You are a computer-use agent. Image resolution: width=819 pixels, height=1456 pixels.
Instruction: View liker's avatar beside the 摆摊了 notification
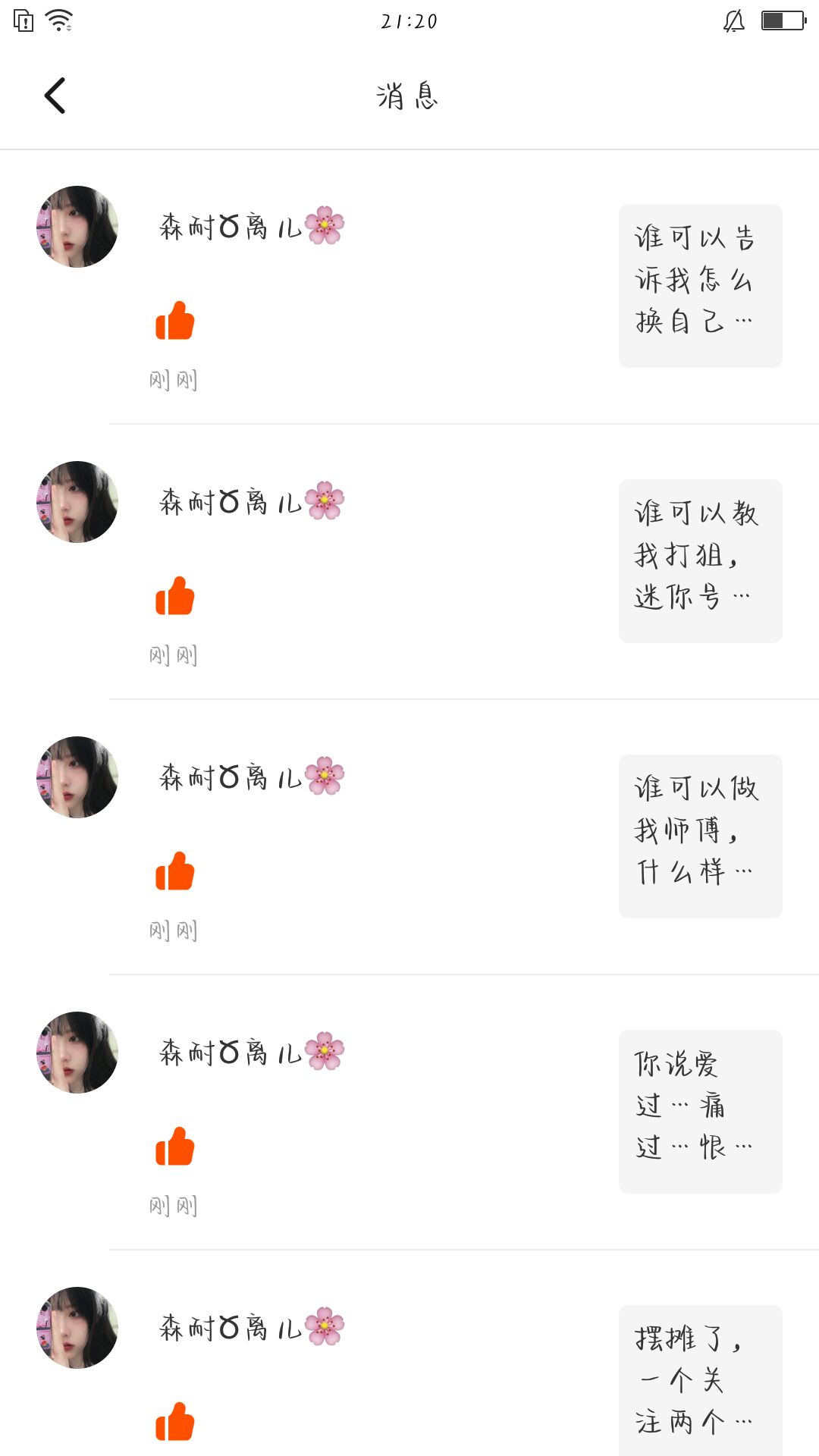click(x=77, y=1328)
